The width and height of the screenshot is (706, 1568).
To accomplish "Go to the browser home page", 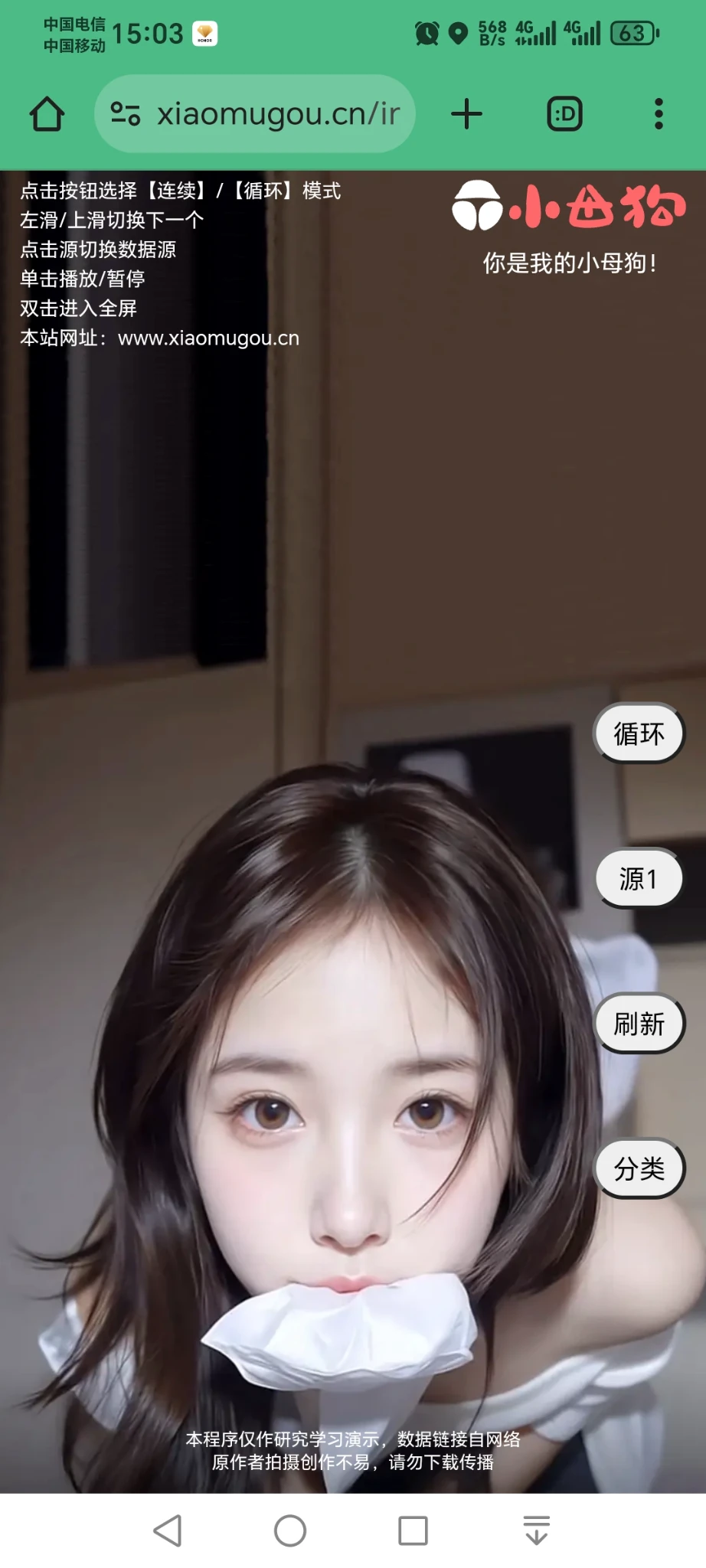I will 47,114.
